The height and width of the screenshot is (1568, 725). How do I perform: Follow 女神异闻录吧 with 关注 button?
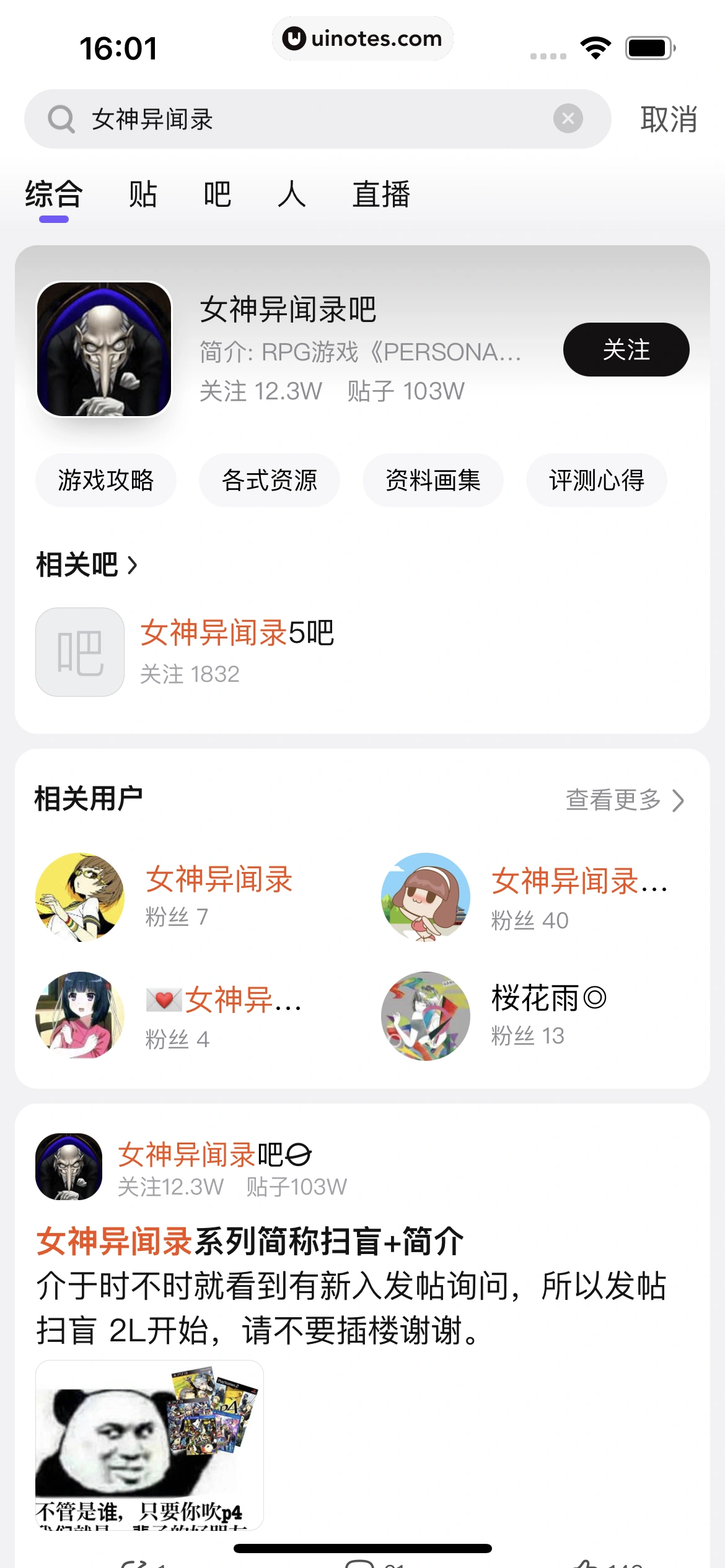click(626, 350)
